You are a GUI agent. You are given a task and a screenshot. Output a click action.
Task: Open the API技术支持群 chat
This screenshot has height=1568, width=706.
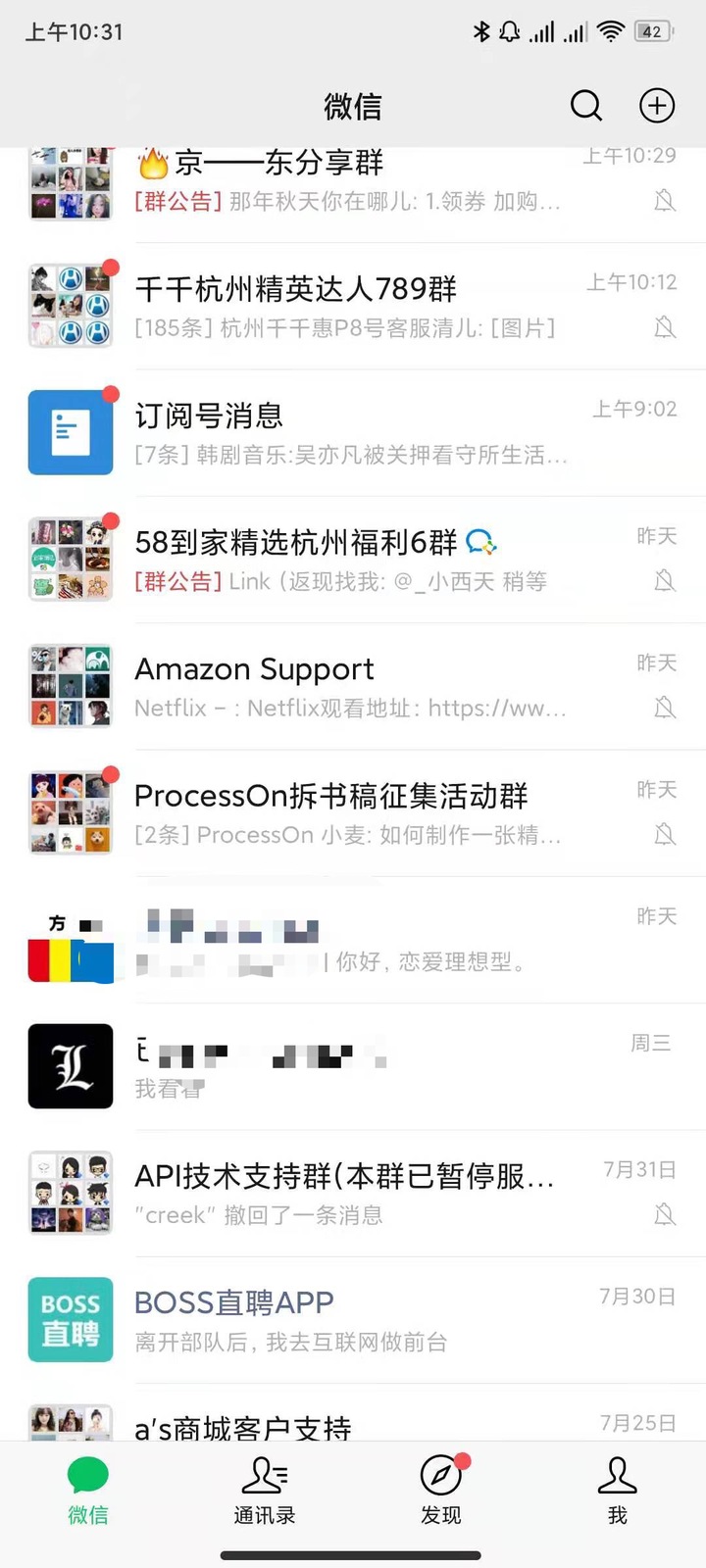353,1193
